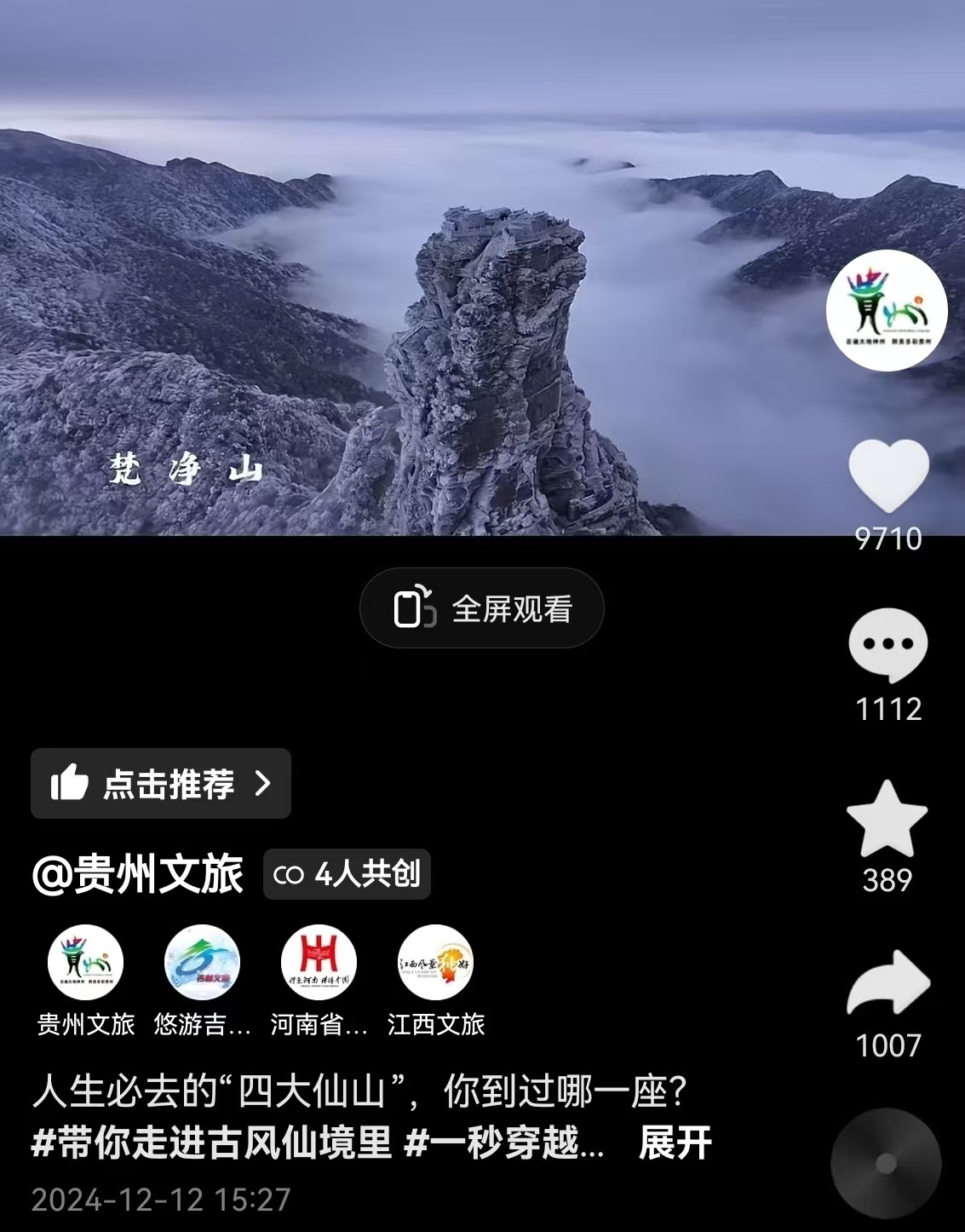
Task: Like this video with the heart icon
Action: click(x=888, y=475)
